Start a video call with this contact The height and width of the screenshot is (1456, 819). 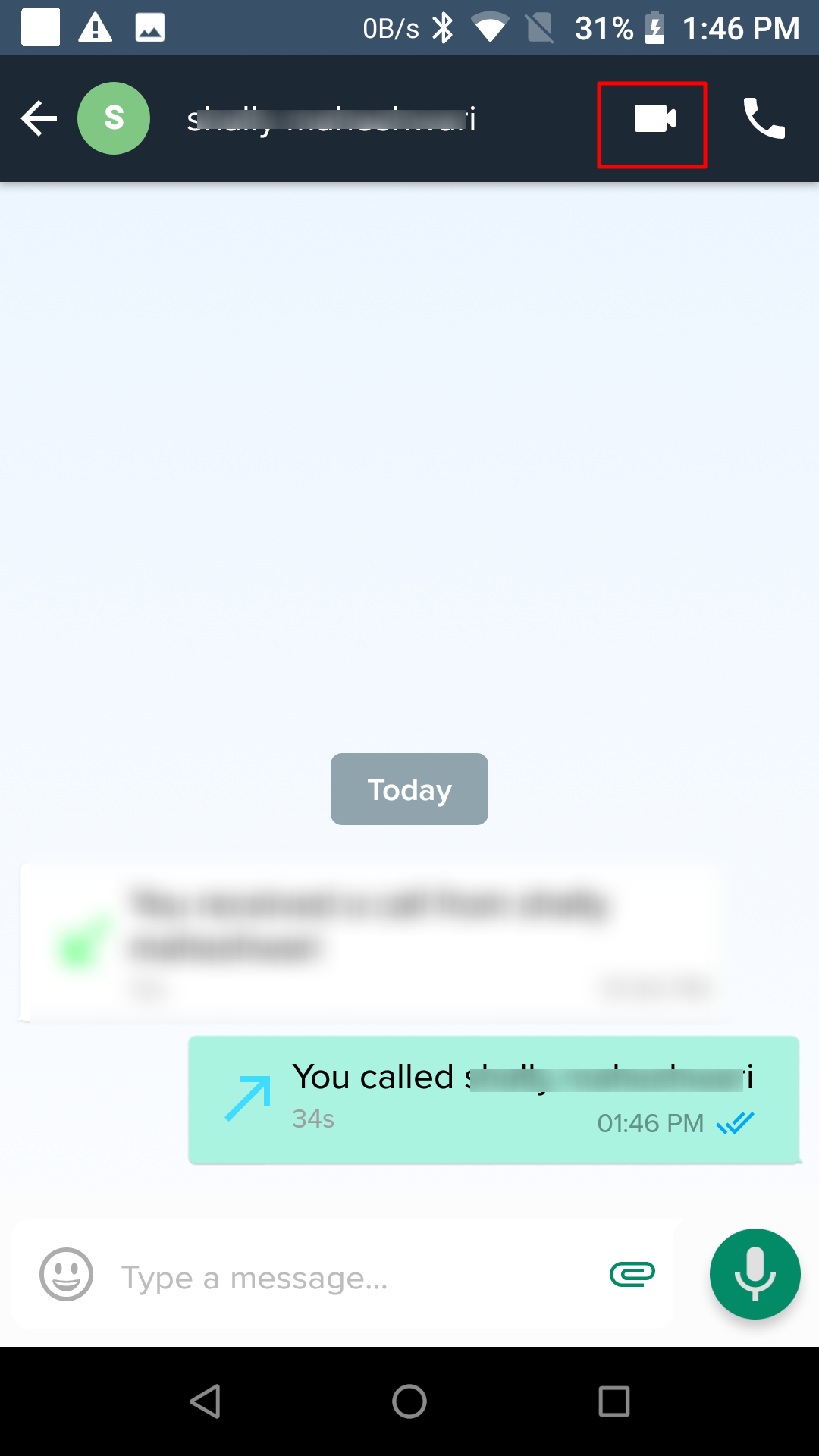click(x=654, y=119)
